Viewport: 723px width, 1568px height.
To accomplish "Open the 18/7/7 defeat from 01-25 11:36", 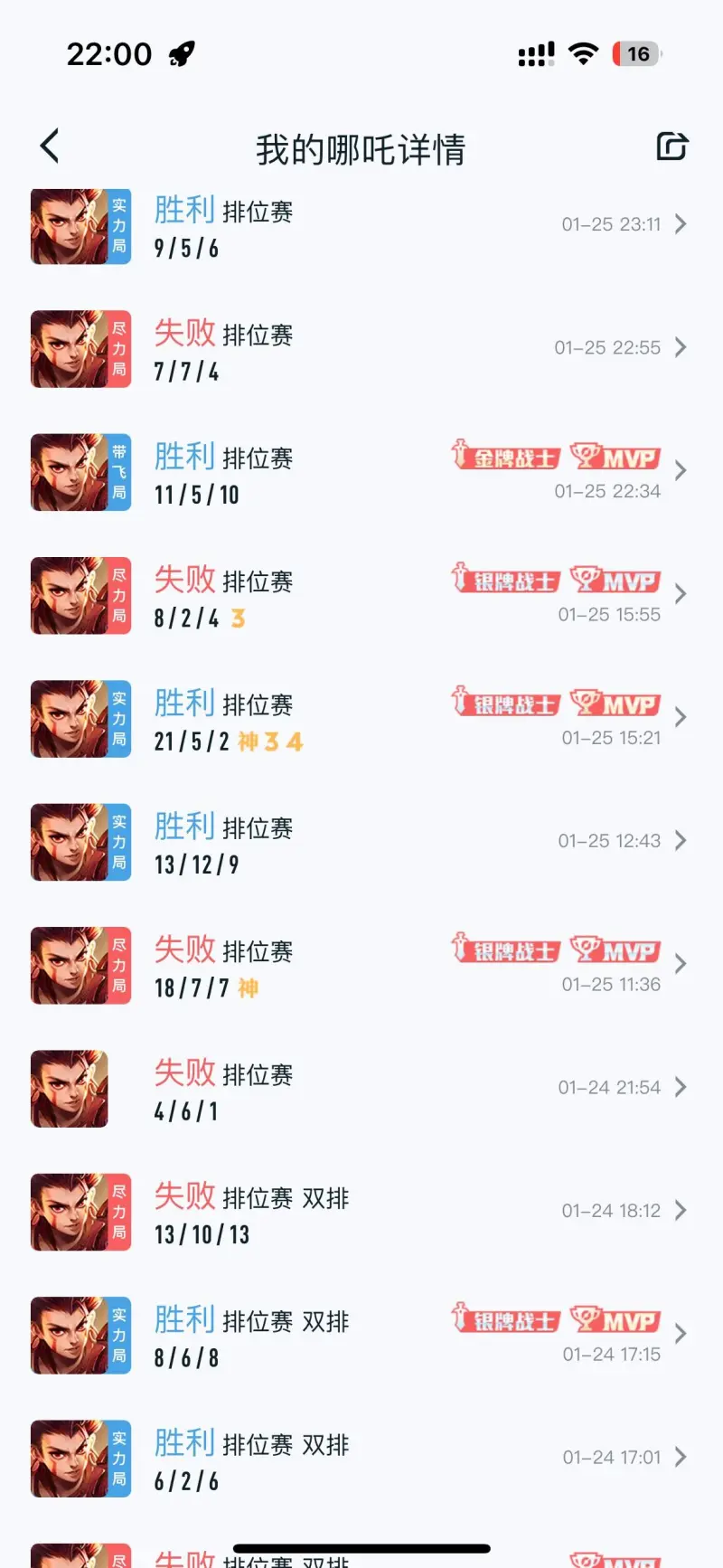I will pyautogui.click(x=361, y=966).
